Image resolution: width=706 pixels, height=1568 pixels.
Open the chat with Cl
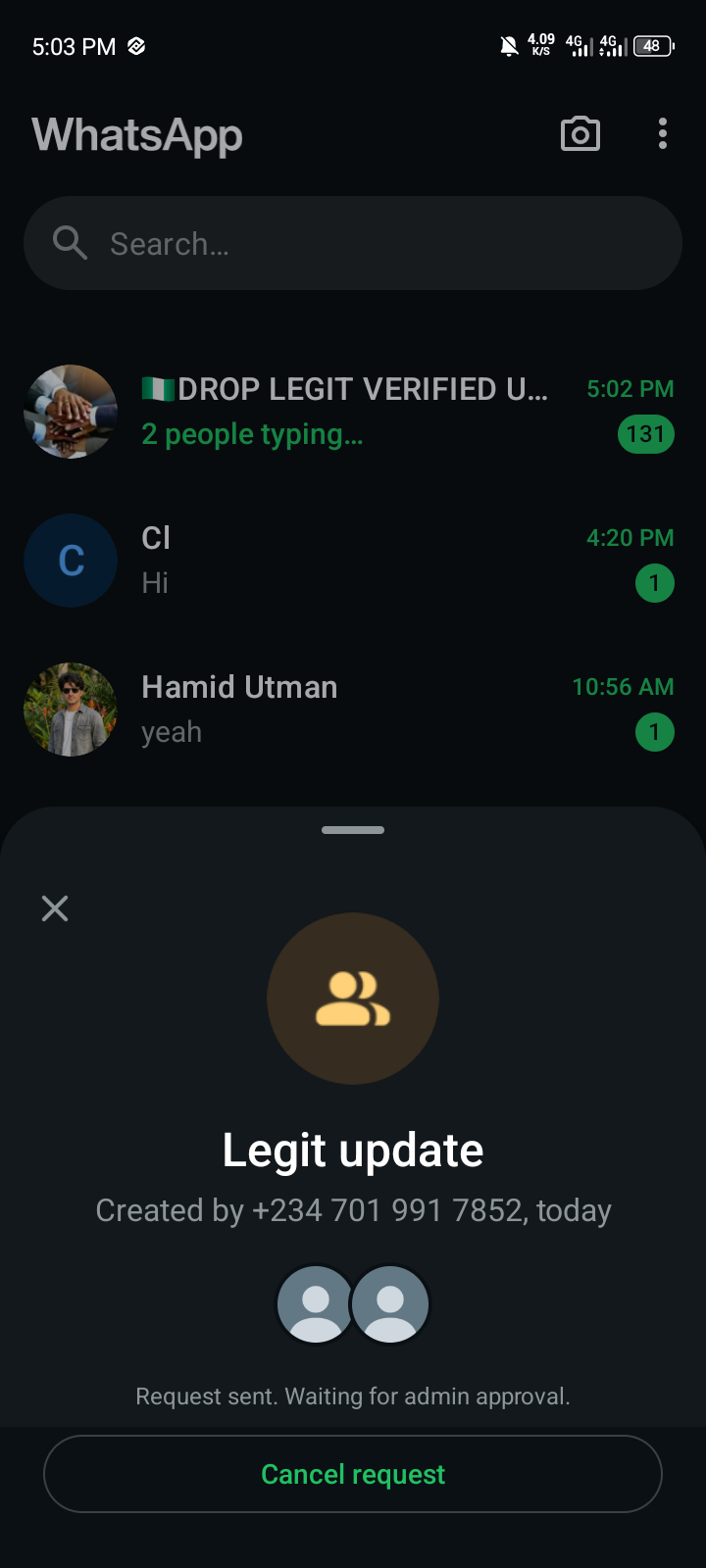pyautogui.click(x=353, y=561)
